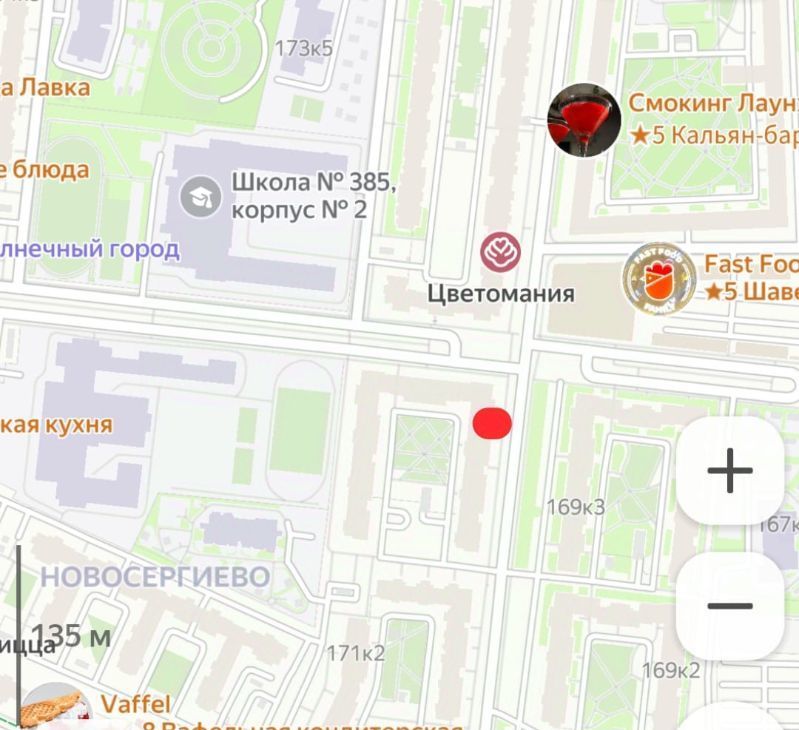Tap the red location marker
This screenshot has height=730, width=799.
[492, 424]
